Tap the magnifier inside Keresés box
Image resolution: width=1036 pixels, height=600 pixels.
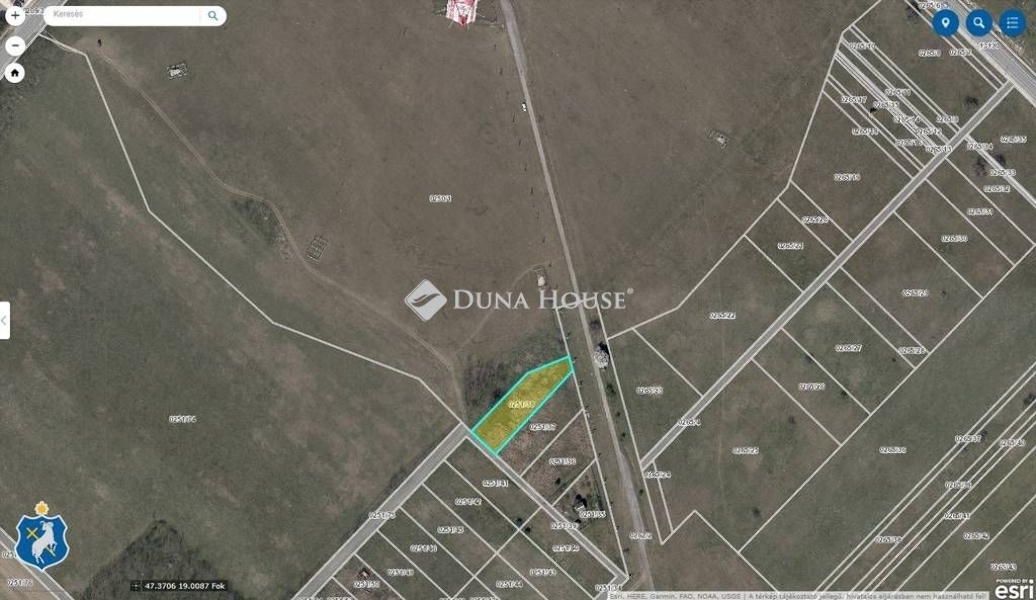point(213,16)
